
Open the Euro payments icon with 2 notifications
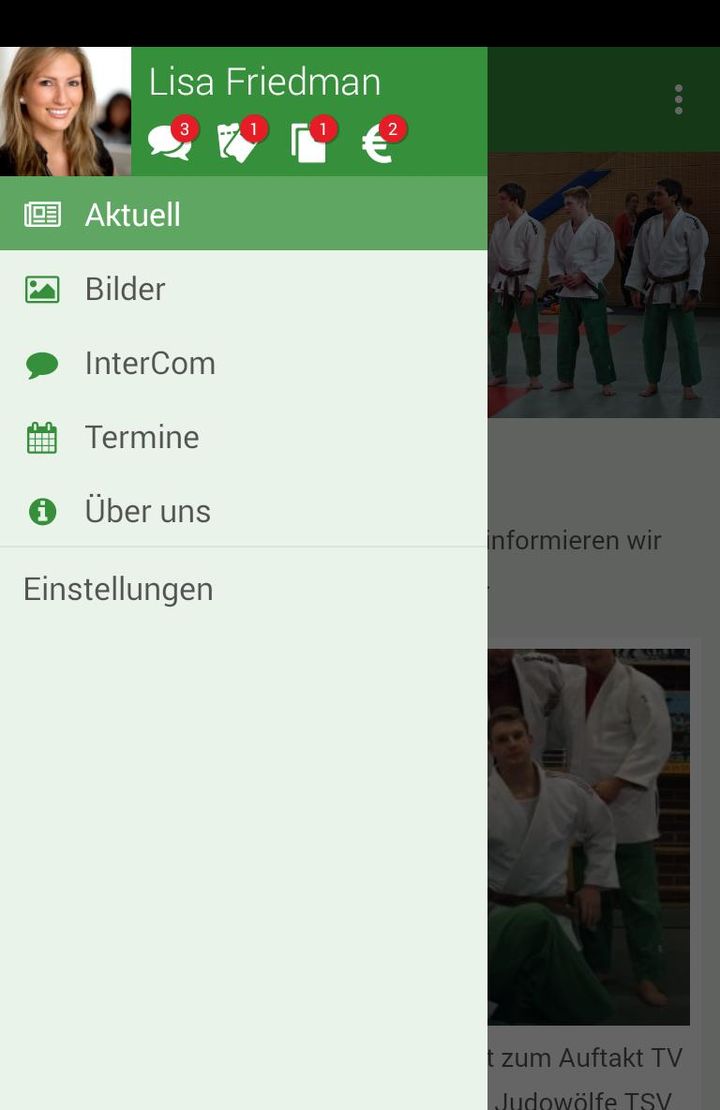click(377, 140)
